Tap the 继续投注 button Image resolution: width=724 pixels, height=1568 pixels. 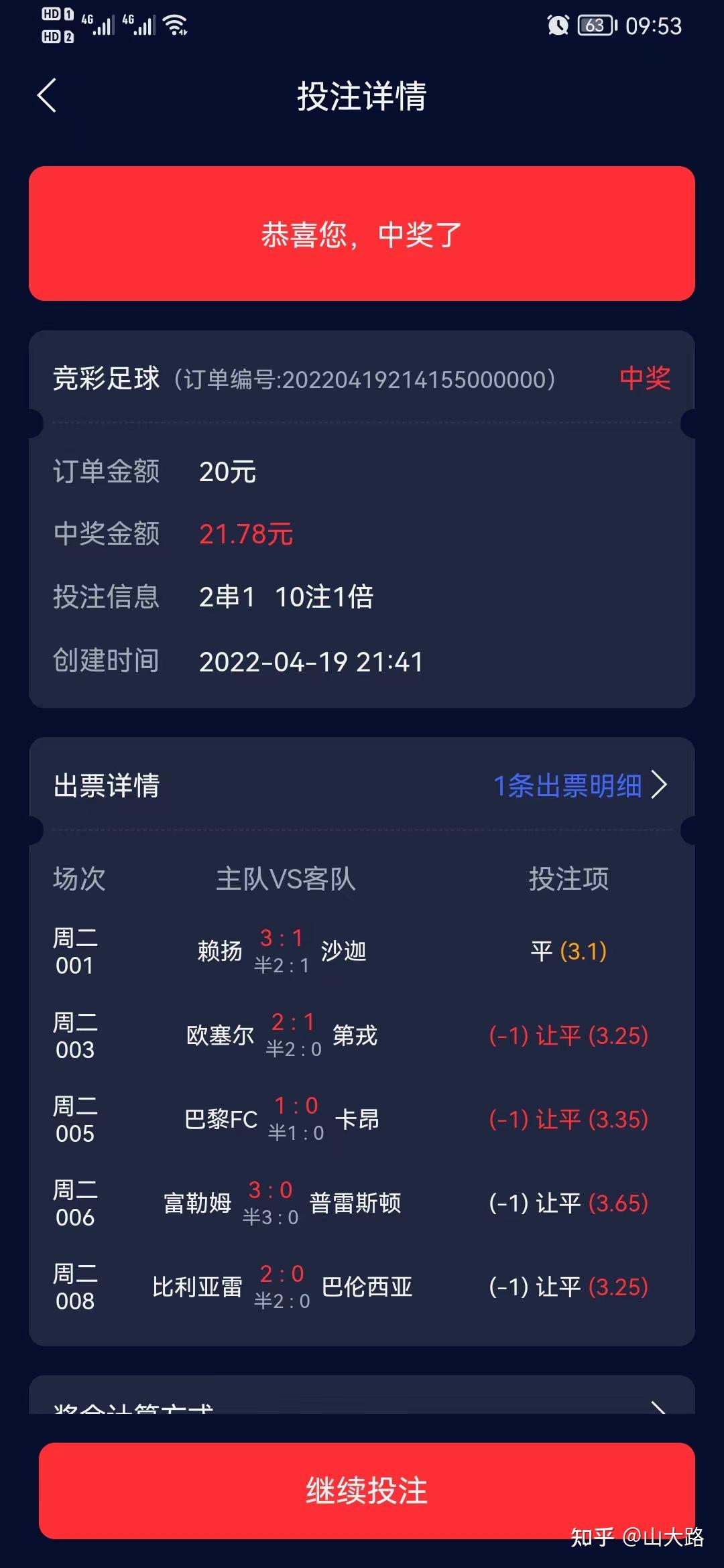[x=367, y=1491]
